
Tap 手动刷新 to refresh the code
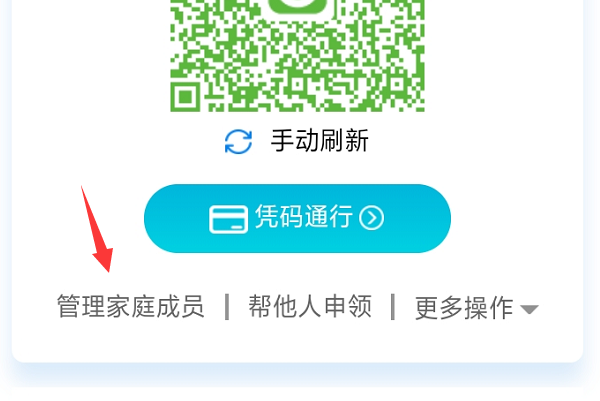[x=298, y=141]
